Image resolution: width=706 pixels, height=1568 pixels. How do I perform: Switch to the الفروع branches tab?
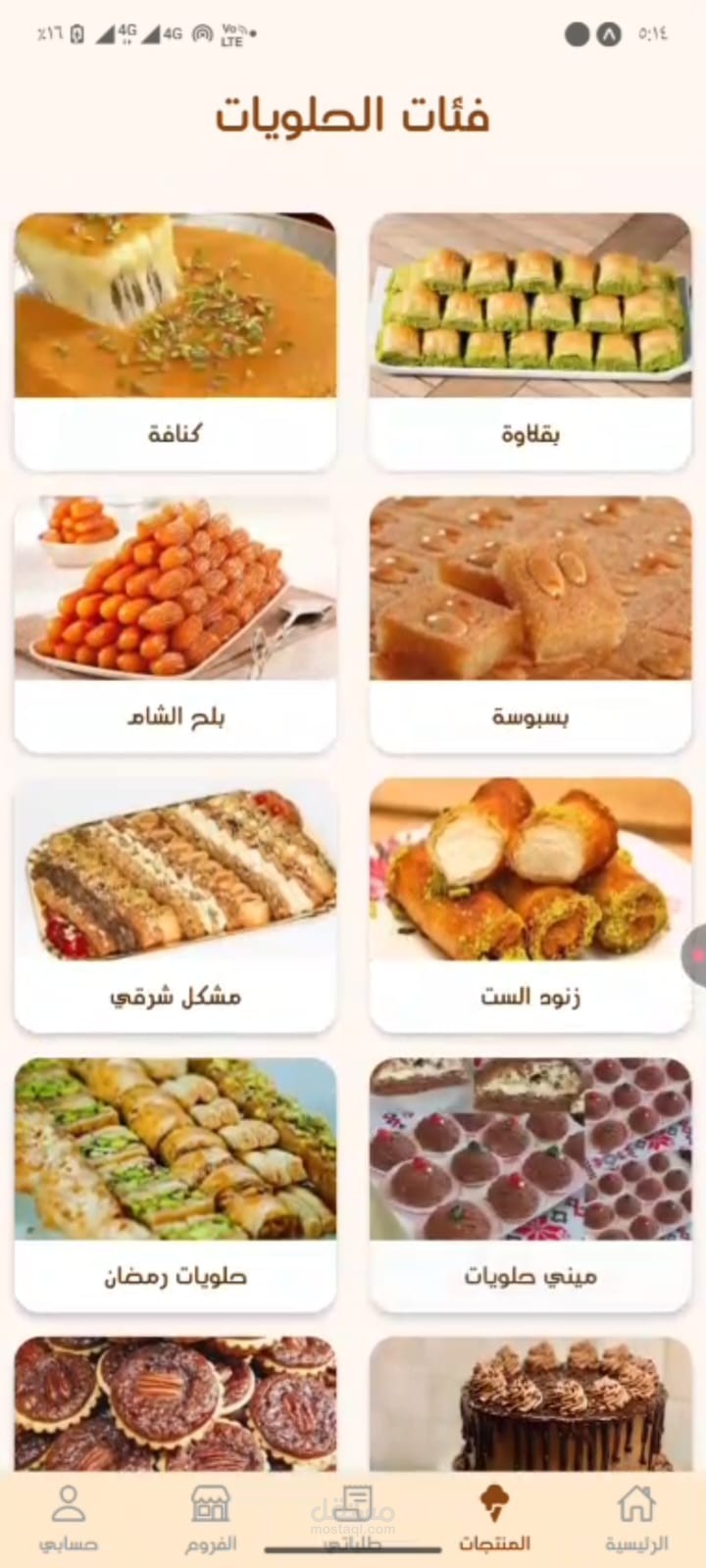click(x=211, y=1519)
